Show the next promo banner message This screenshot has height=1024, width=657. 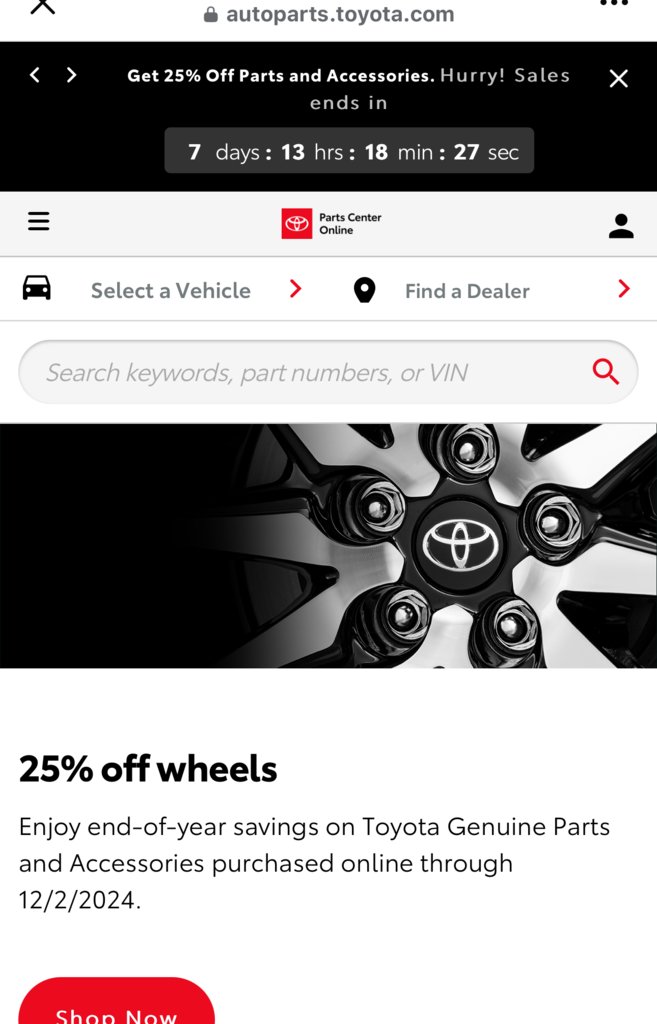click(x=71, y=75)
